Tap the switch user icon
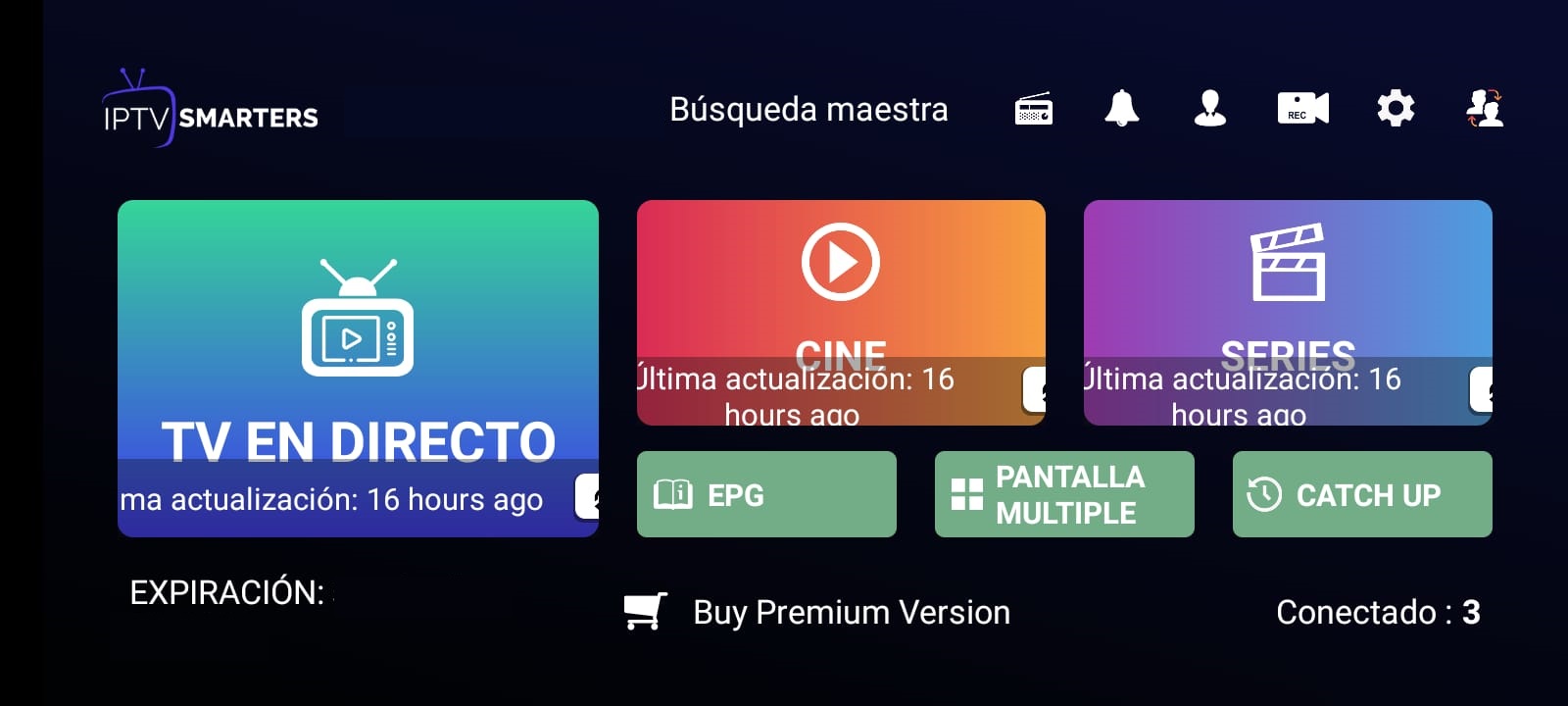1568x706 pixels. (1485, 108)
